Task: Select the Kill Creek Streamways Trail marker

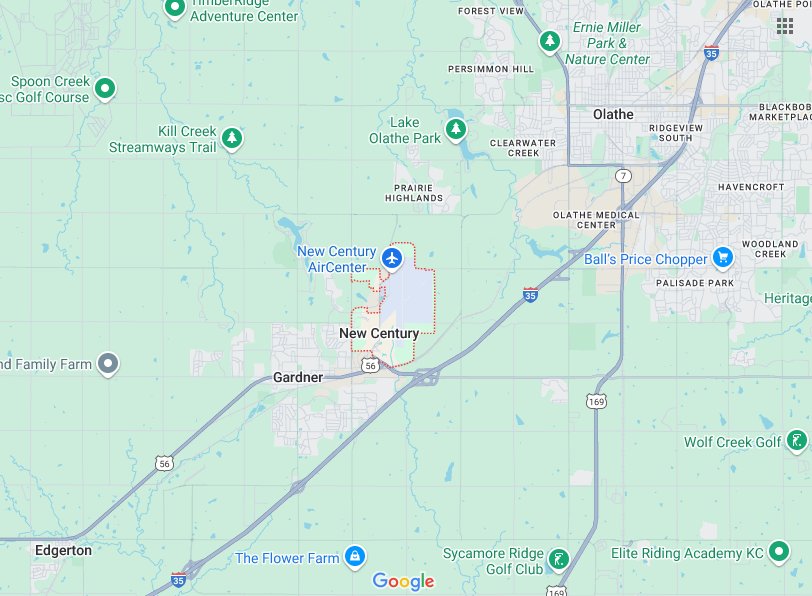Action: tap(232, 137)
